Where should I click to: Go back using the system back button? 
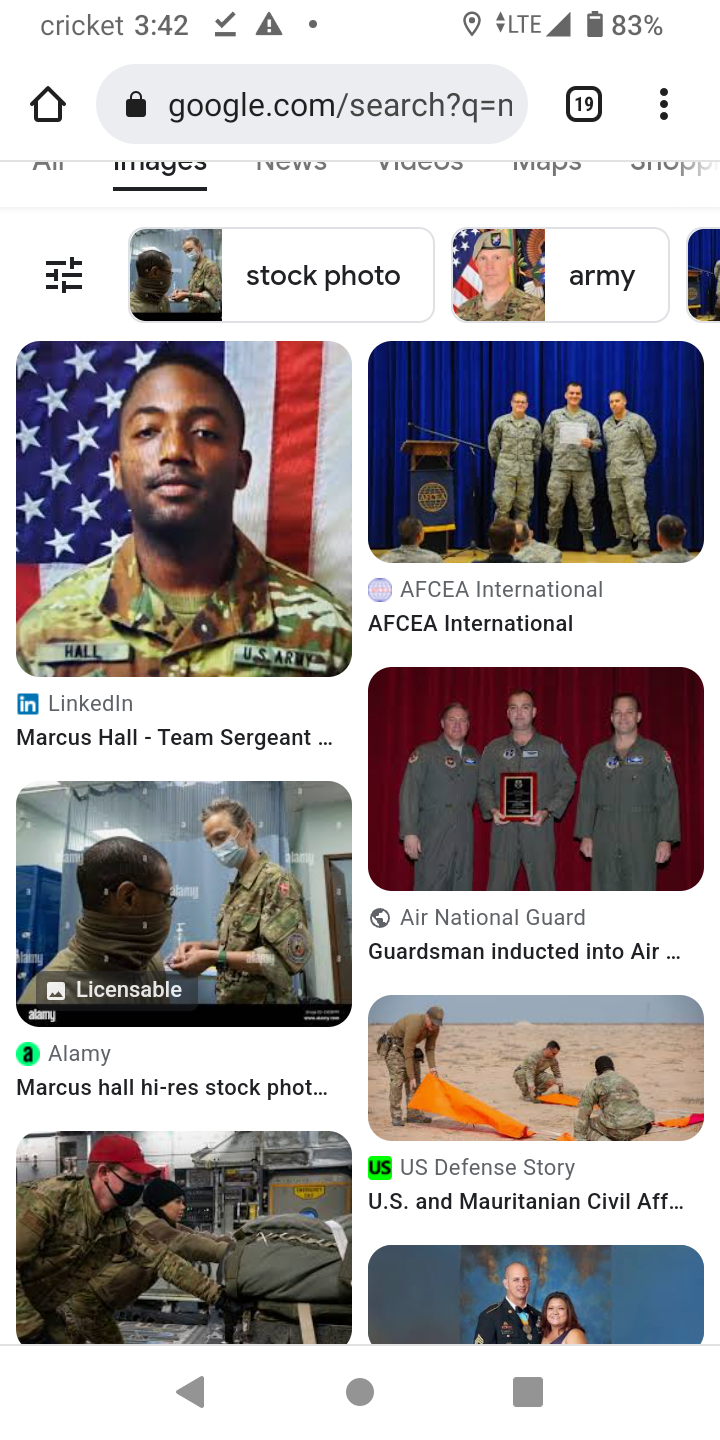pyautogui.click(x=191, y=1392)
